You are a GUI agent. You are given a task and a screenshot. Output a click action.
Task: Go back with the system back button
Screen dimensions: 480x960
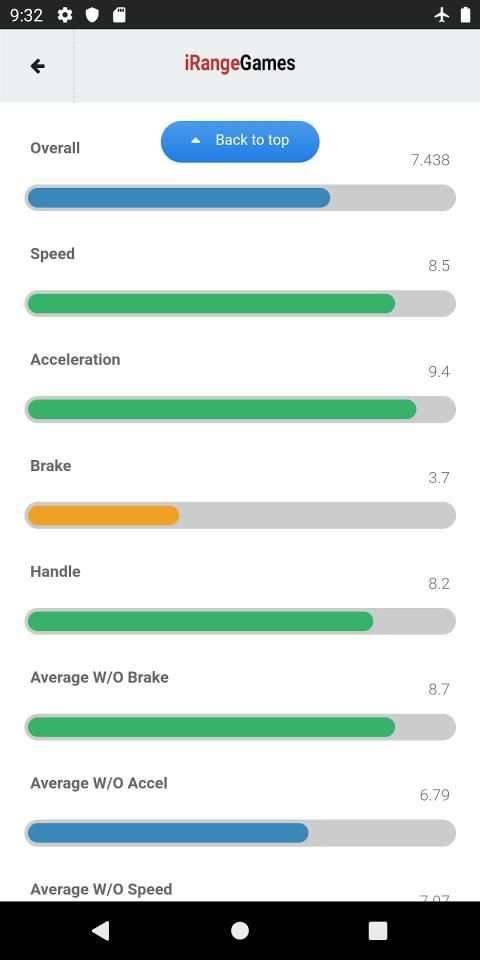point(100,931)
